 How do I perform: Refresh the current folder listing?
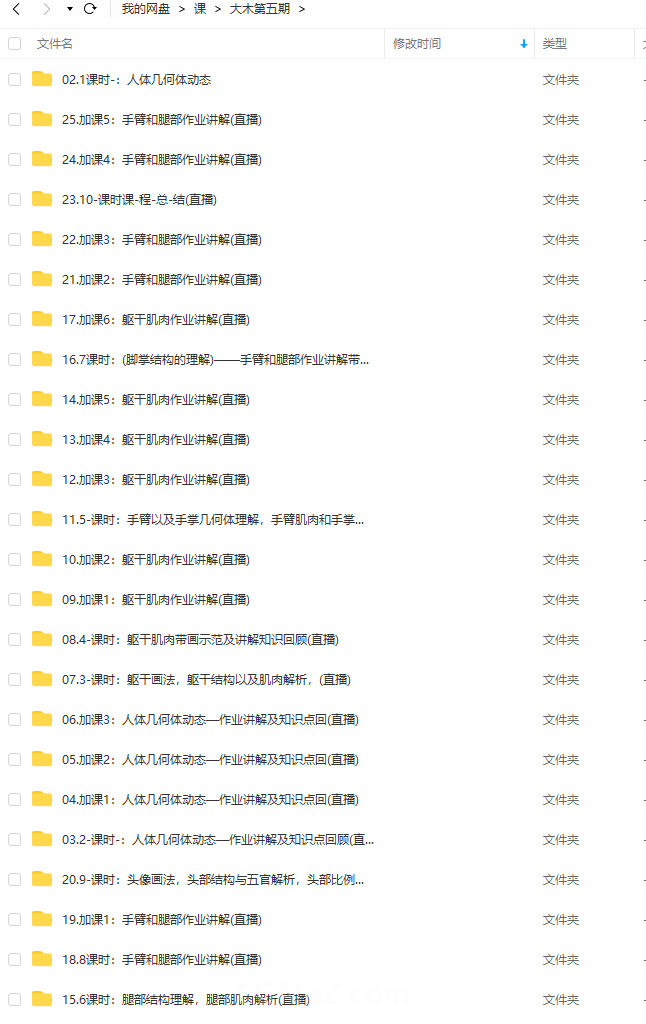pyautogui.click(x=90, y=9)
